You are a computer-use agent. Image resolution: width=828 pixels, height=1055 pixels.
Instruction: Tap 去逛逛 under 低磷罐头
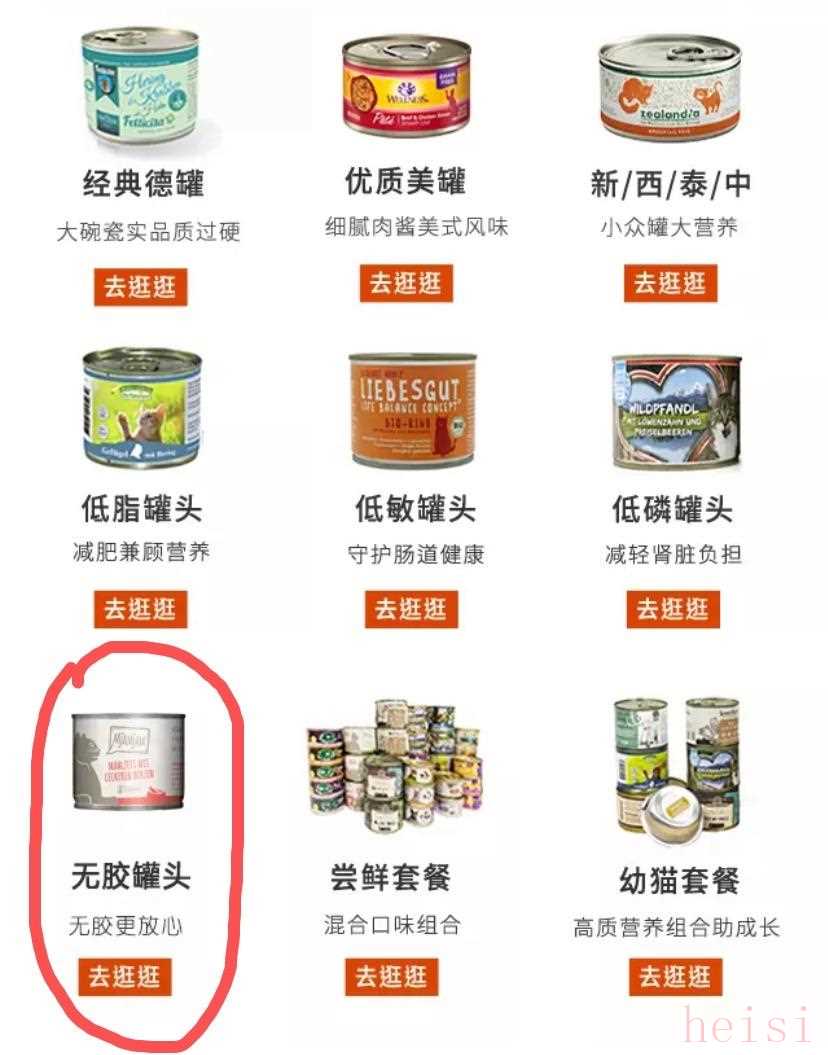click(672, 608)
